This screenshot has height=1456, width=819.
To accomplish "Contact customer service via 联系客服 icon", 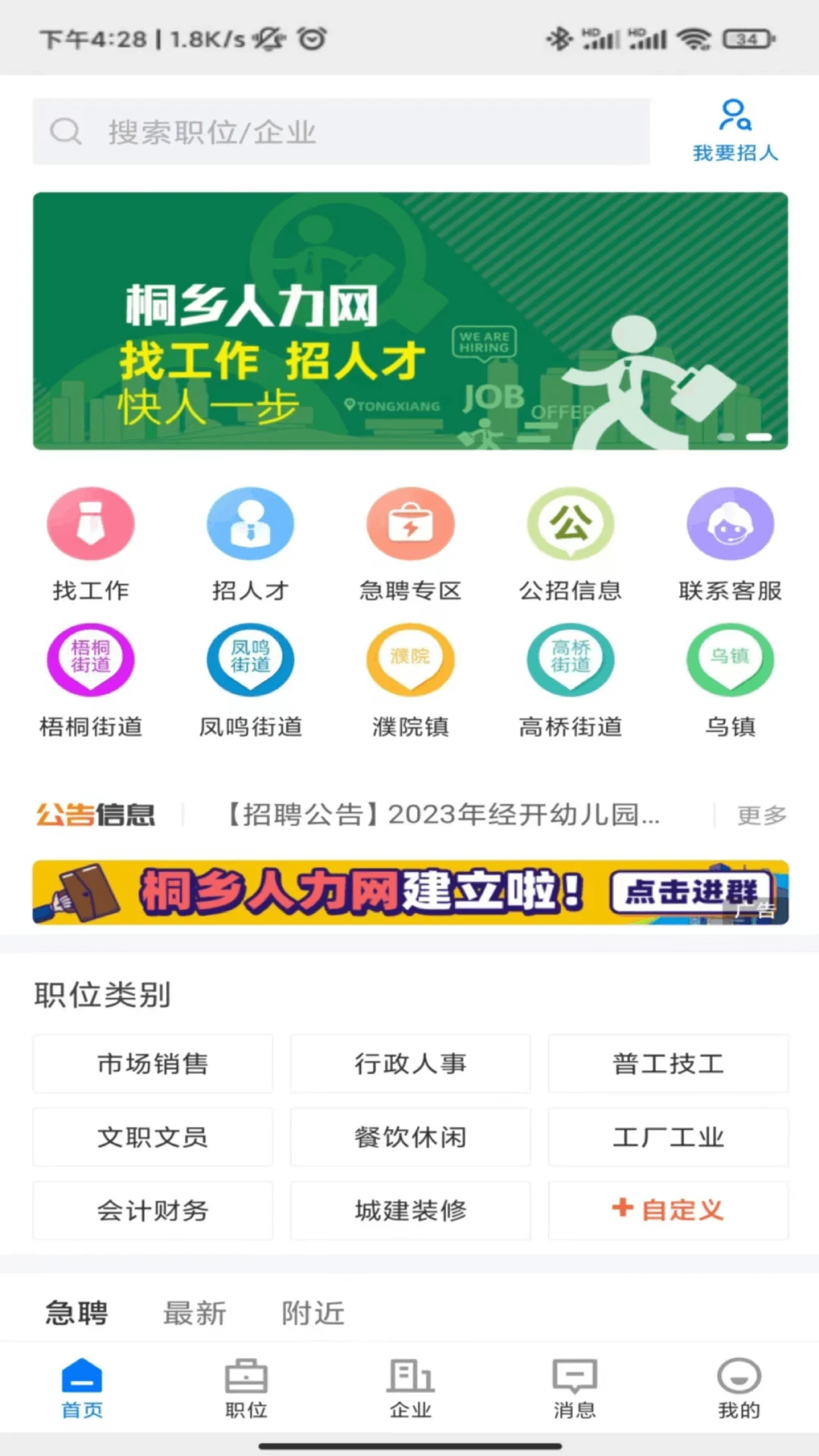I will (730, 542).
